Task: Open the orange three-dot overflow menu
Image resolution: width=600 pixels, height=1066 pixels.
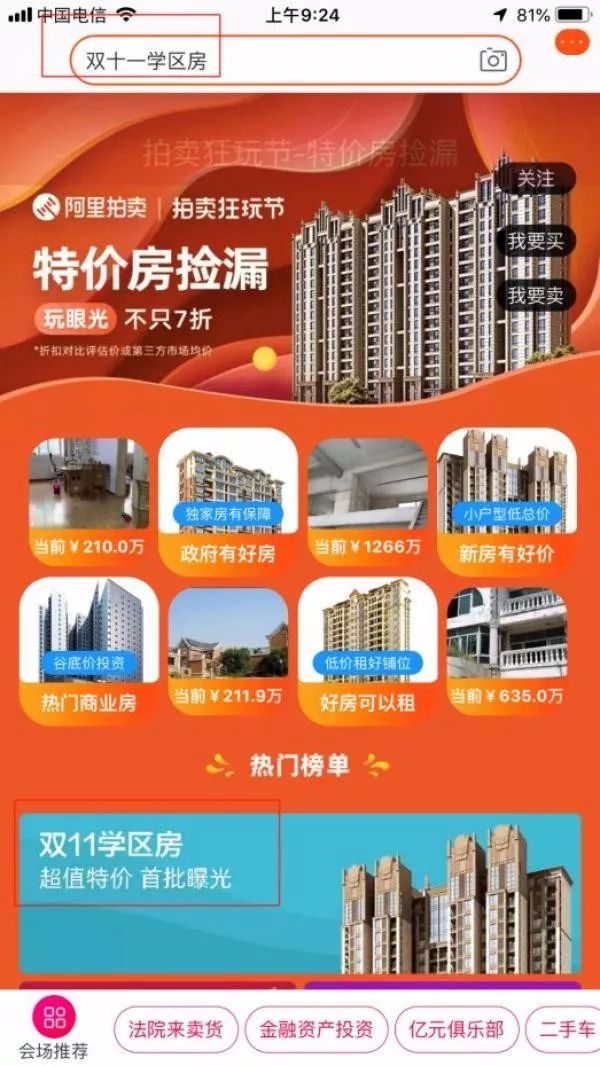Action: pos(572,42)
